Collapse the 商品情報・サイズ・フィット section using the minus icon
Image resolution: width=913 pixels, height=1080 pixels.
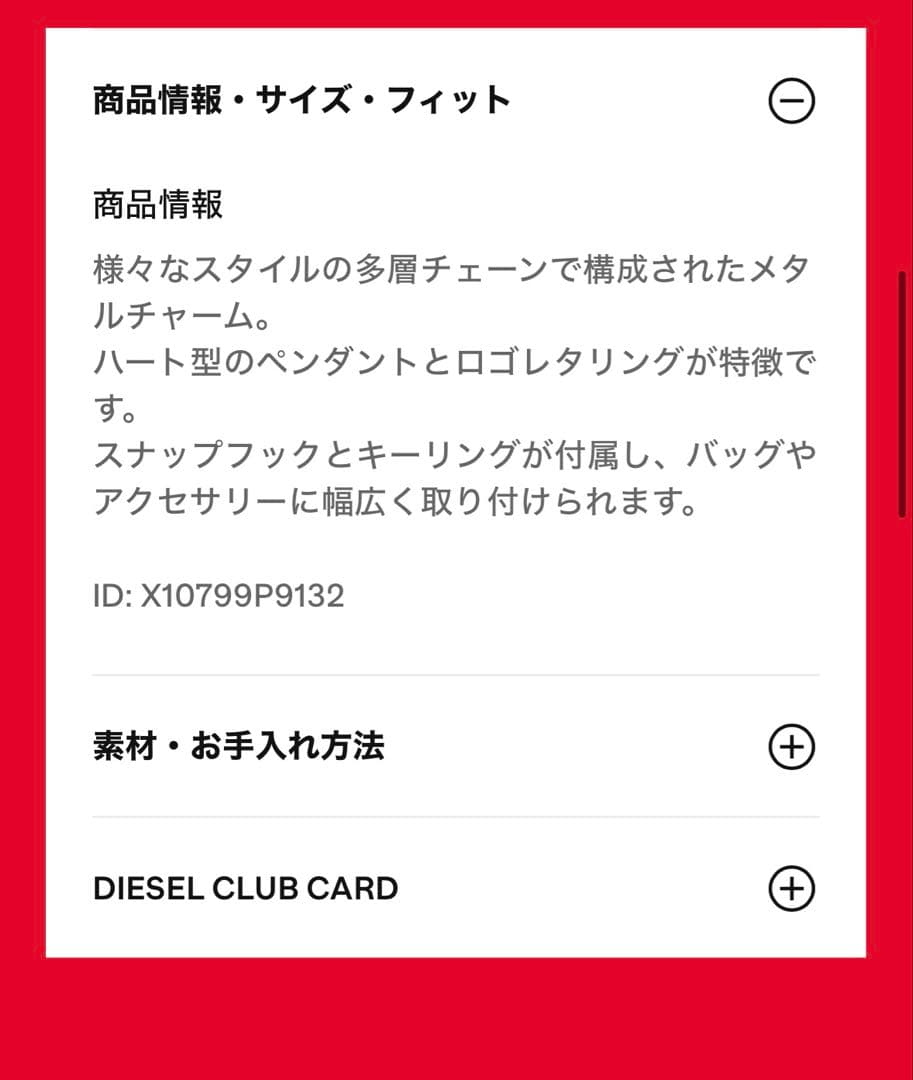pyautogui.click(x=793, y=100)
